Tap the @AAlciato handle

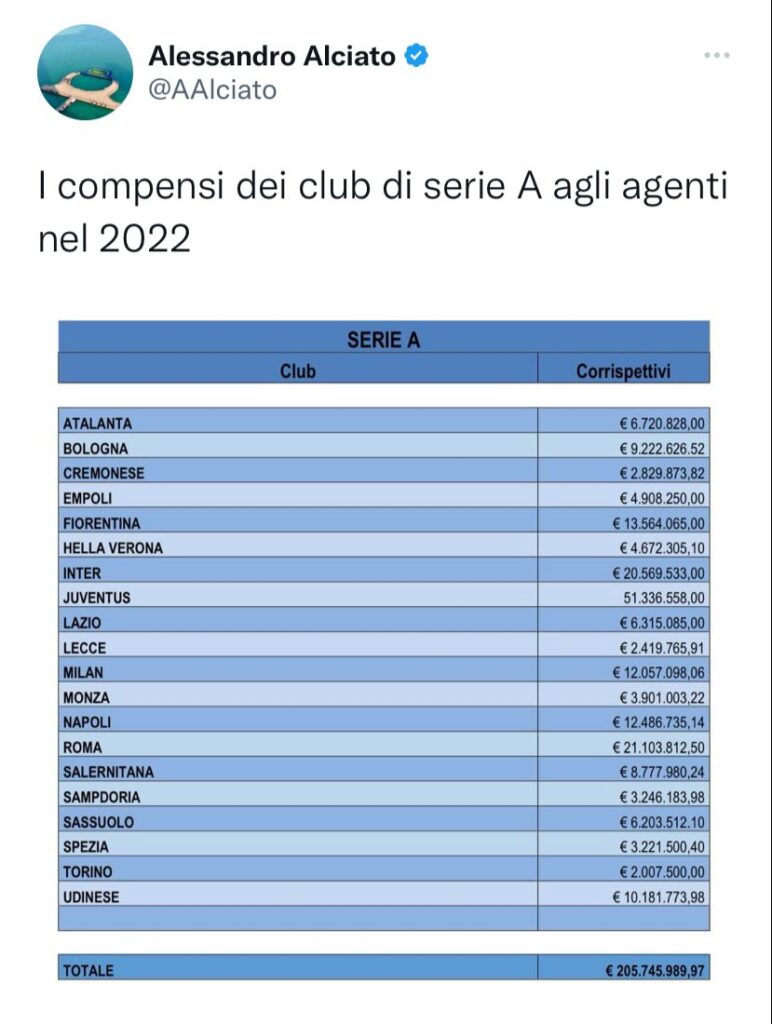pyautogui.click(x=212, y=90)
